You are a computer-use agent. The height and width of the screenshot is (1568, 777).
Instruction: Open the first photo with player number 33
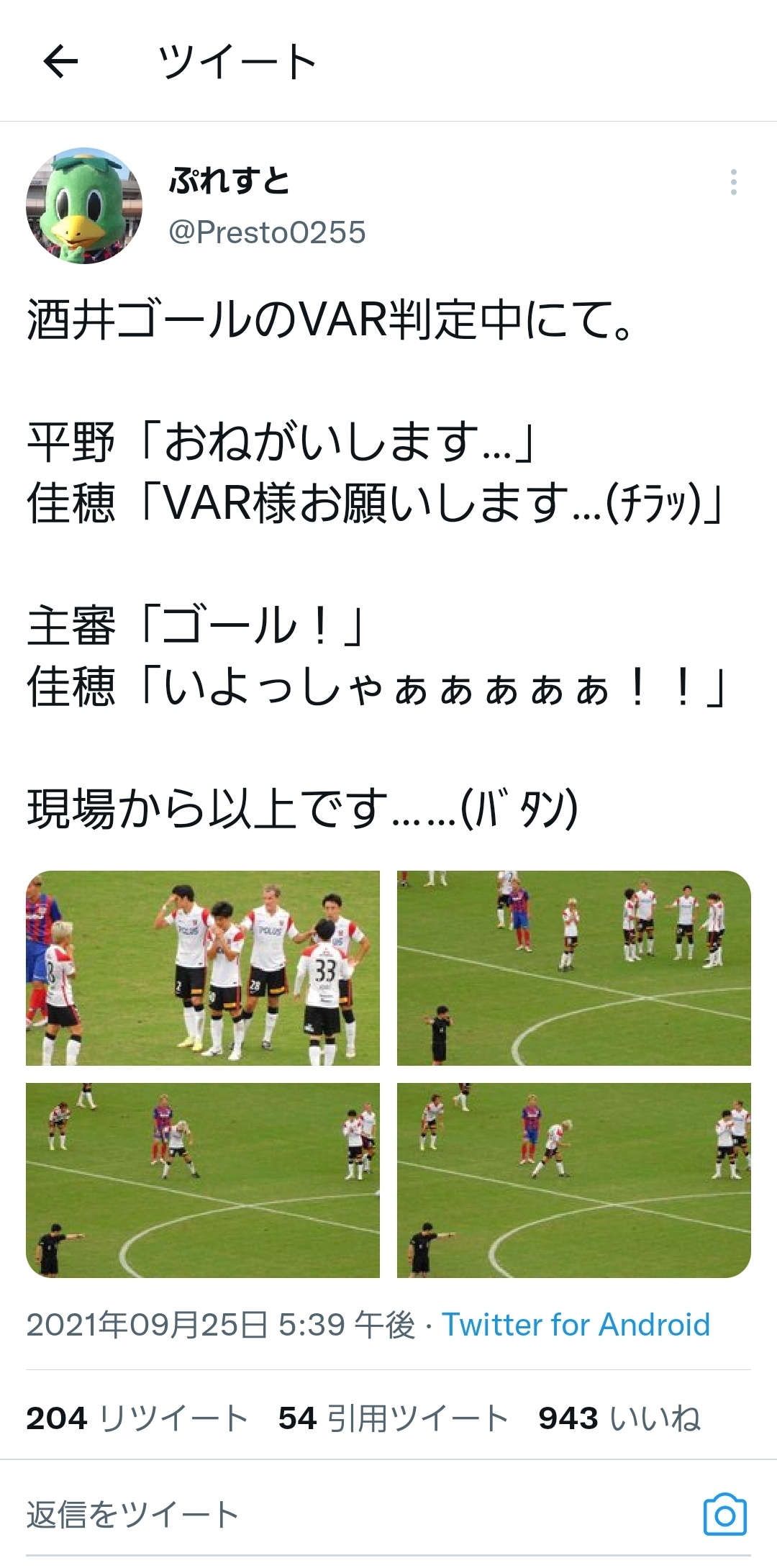(x=203, y=968)
